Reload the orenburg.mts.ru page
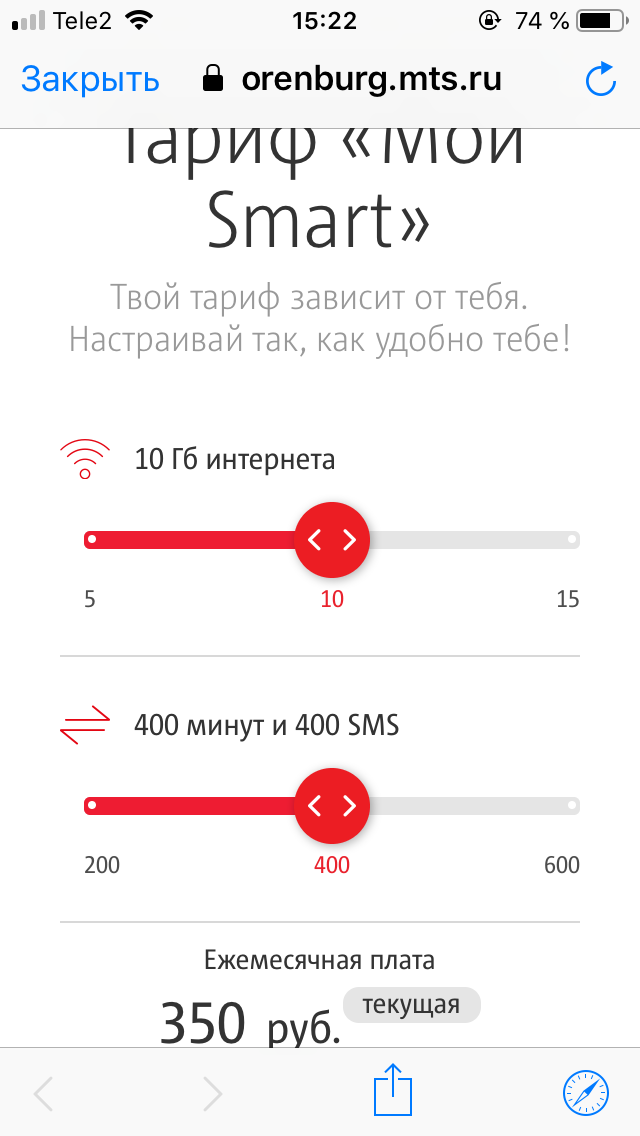640x1136 pixels. (x=600, y=80)
